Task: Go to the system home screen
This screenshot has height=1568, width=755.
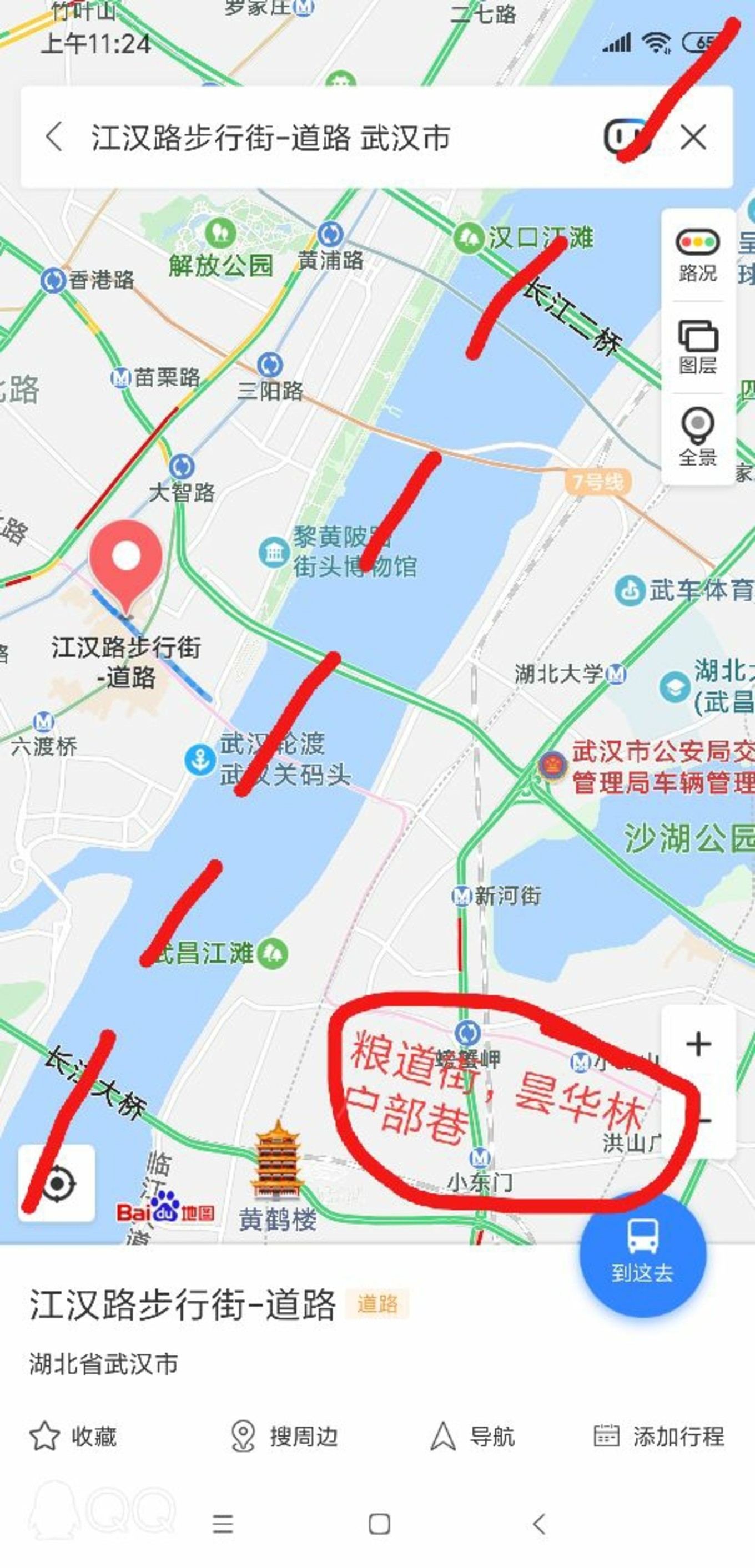Action: point(379,1525)
